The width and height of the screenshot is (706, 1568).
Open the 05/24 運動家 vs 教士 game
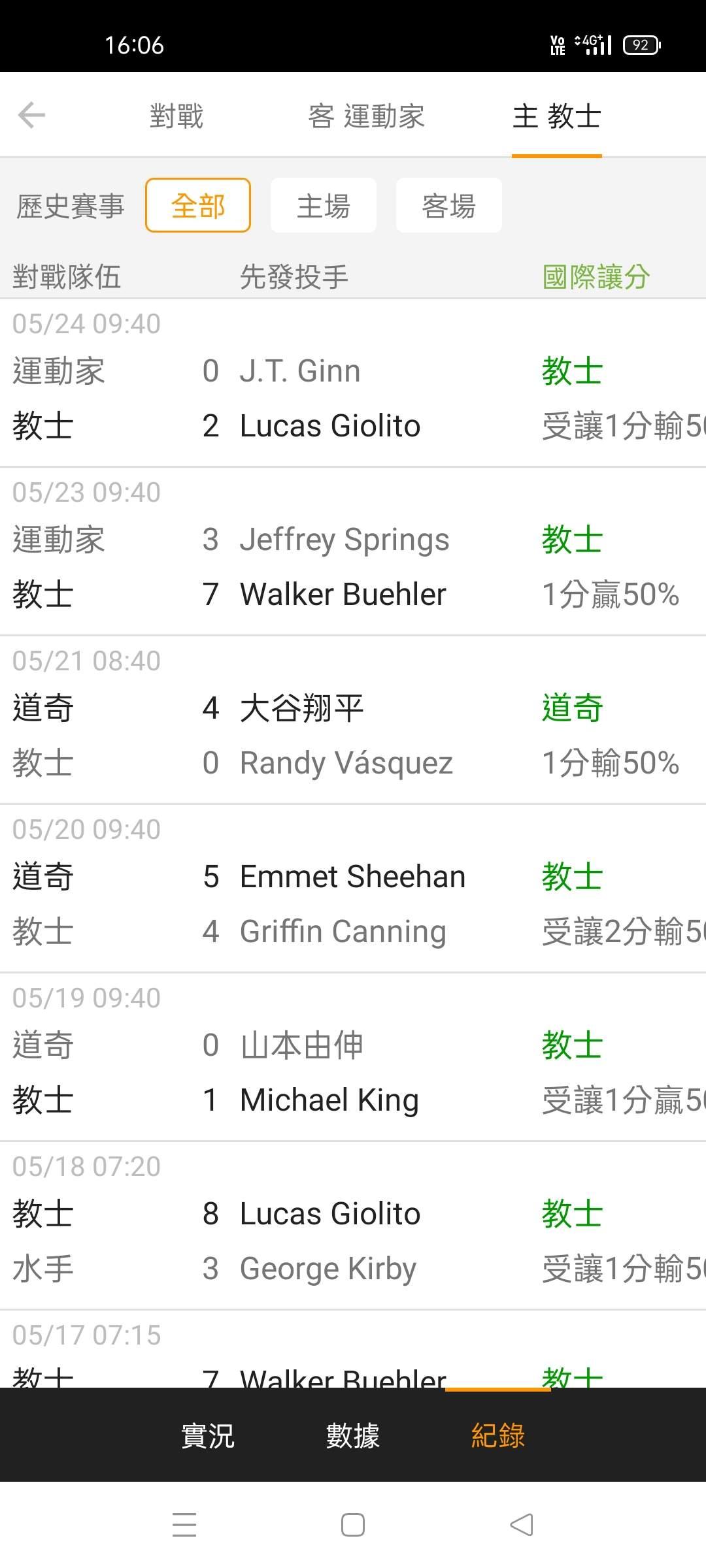(353, 383)
